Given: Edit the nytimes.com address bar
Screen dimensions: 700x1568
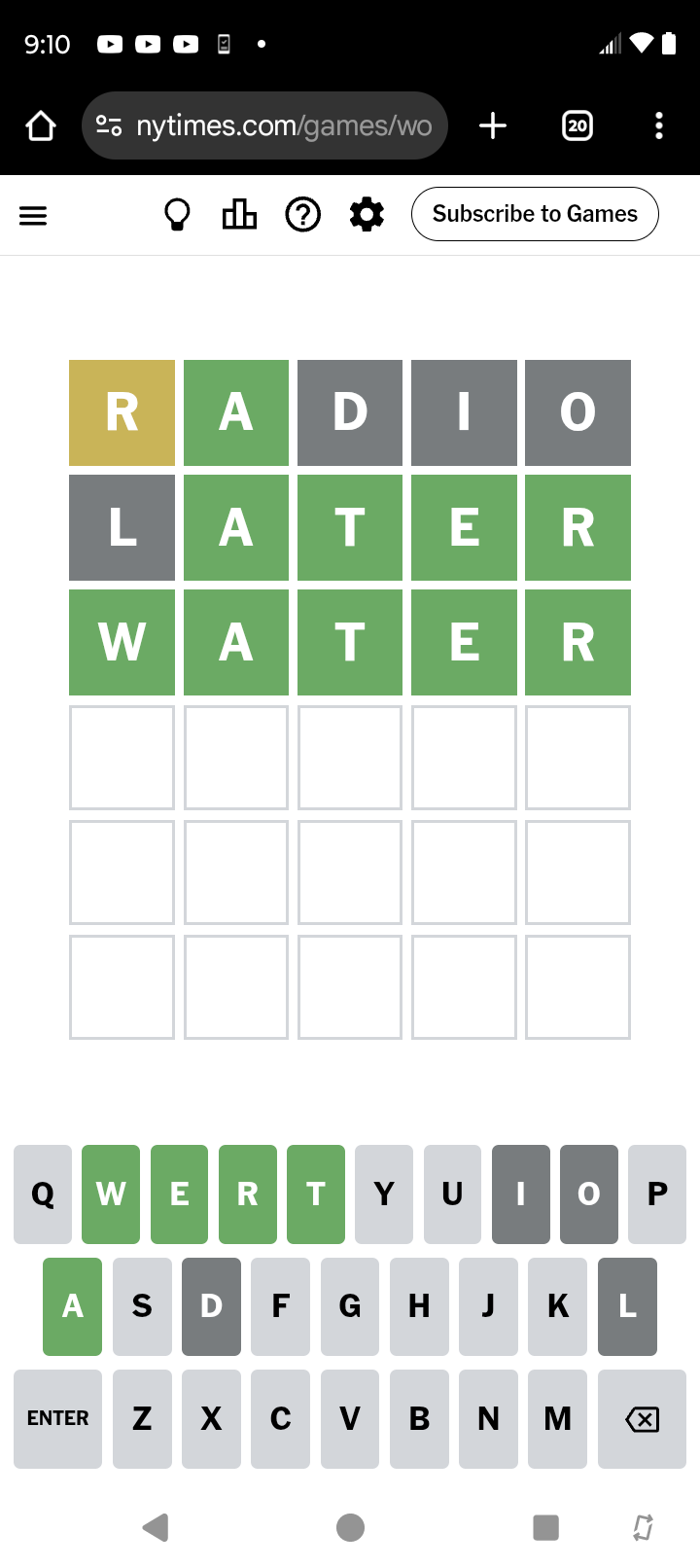Looking at the screenshot, I should (x=264, y=125).
